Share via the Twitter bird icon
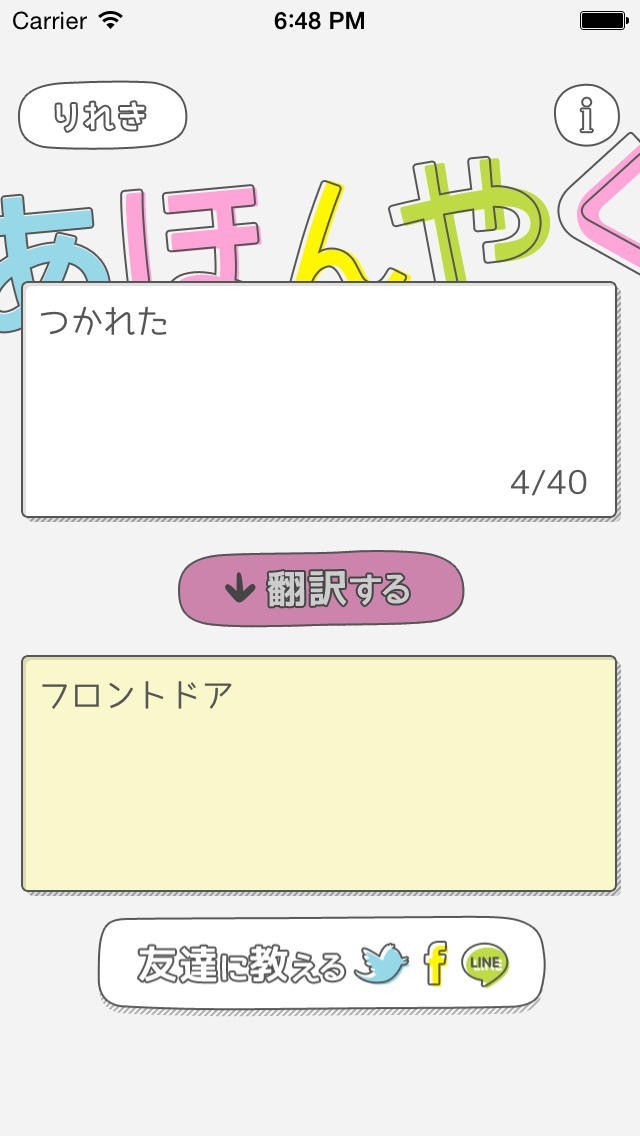 (382, 965)
